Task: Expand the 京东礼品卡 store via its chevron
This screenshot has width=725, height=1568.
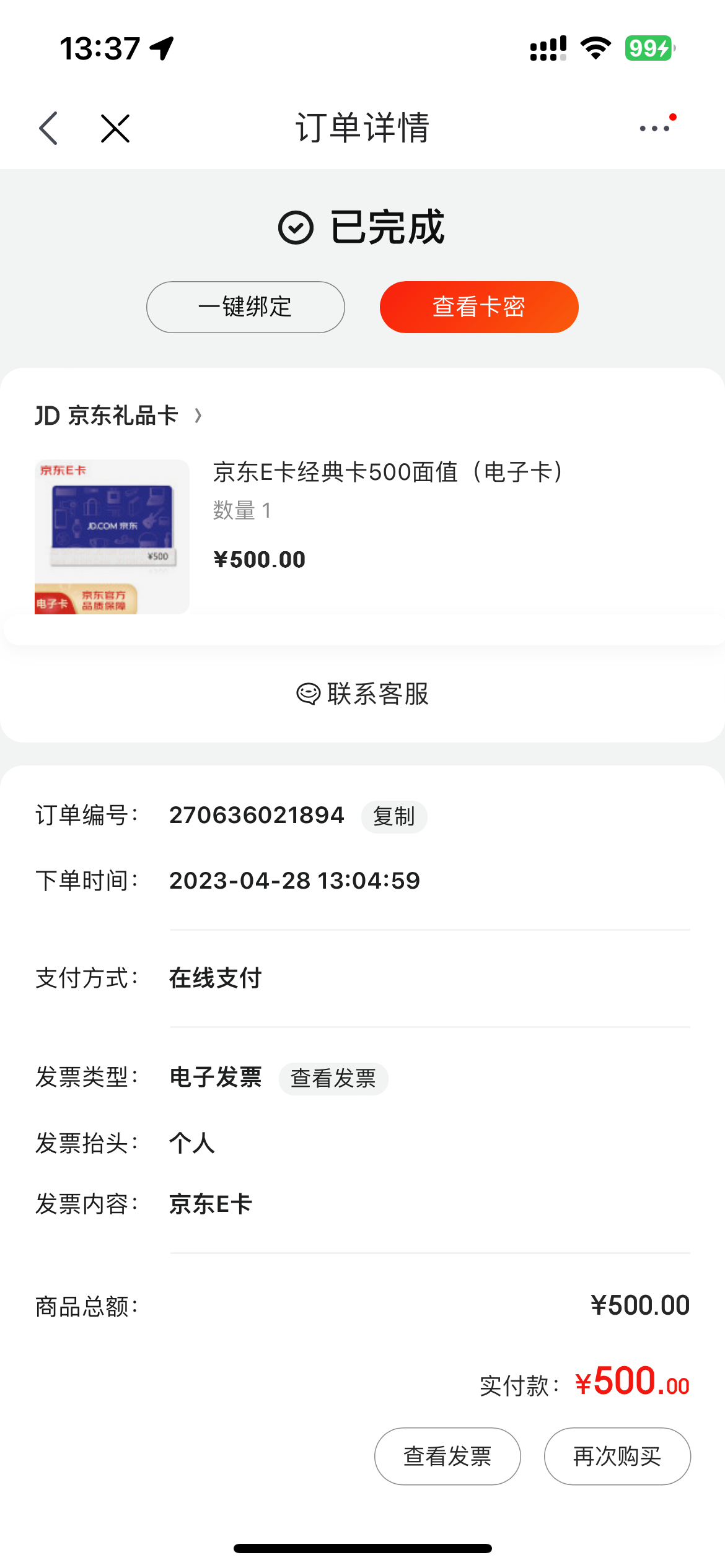Action: pos(199,416)
